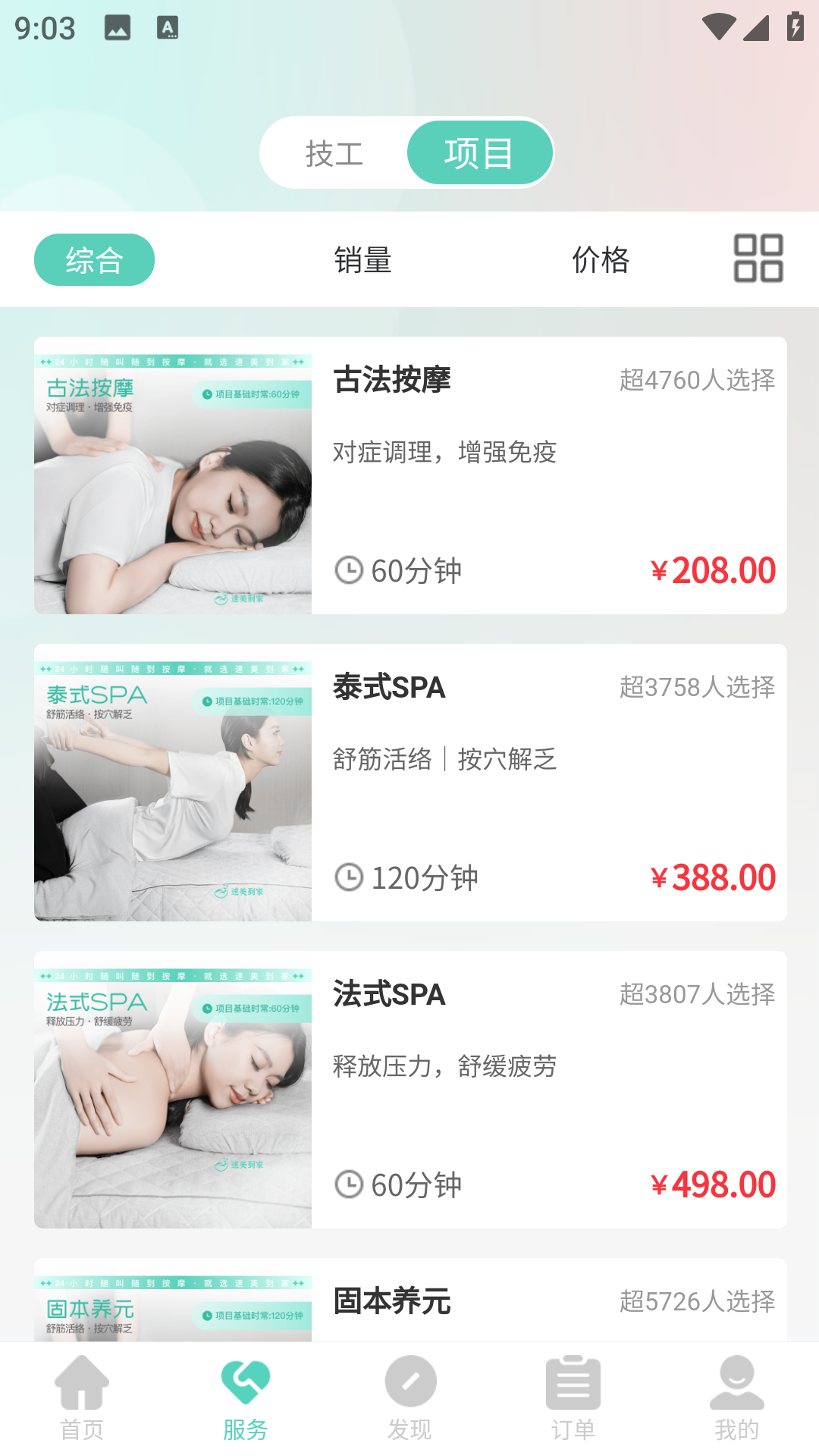Toggle the grid layout view icon

tap(758, 259)
